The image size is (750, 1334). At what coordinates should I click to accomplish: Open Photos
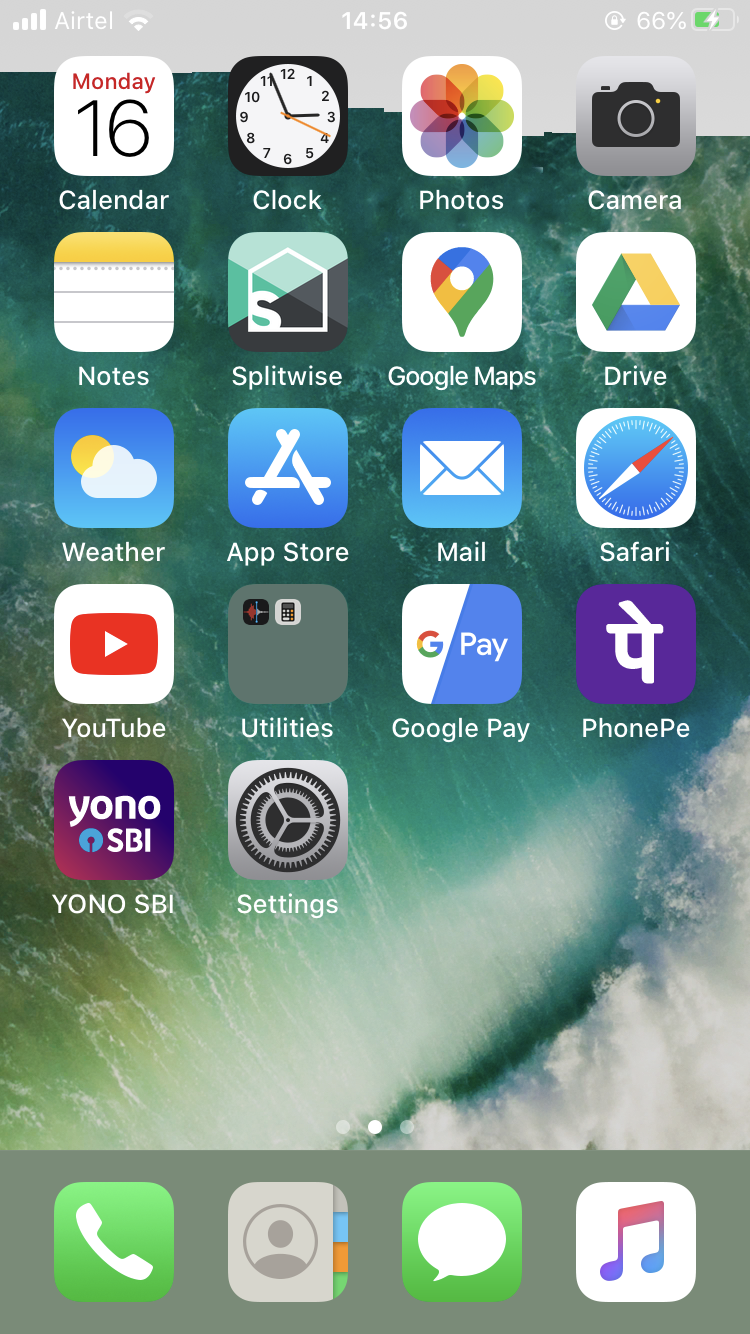pos(462,116)
